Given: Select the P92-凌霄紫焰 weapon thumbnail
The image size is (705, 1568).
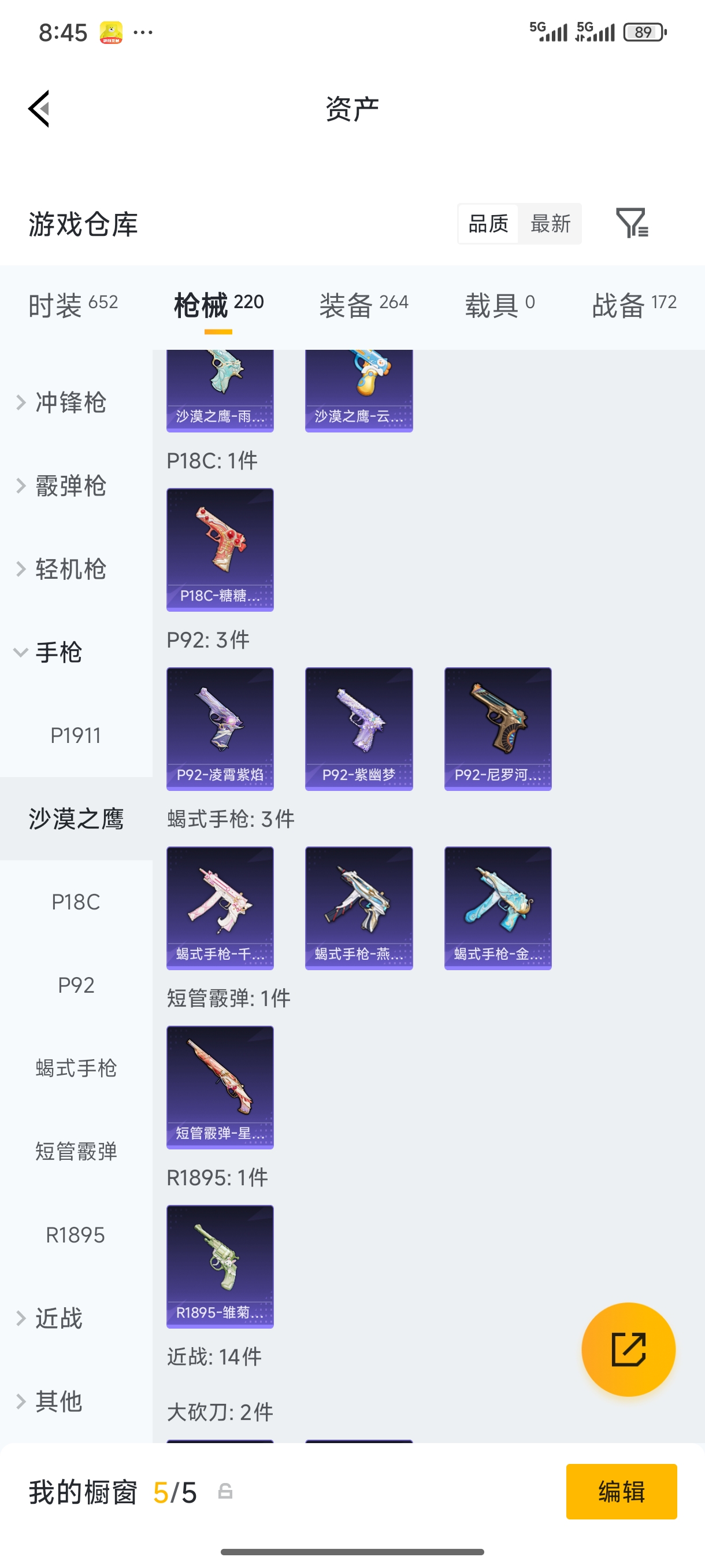Looking at the screenshot, I should tap(220, 728).
